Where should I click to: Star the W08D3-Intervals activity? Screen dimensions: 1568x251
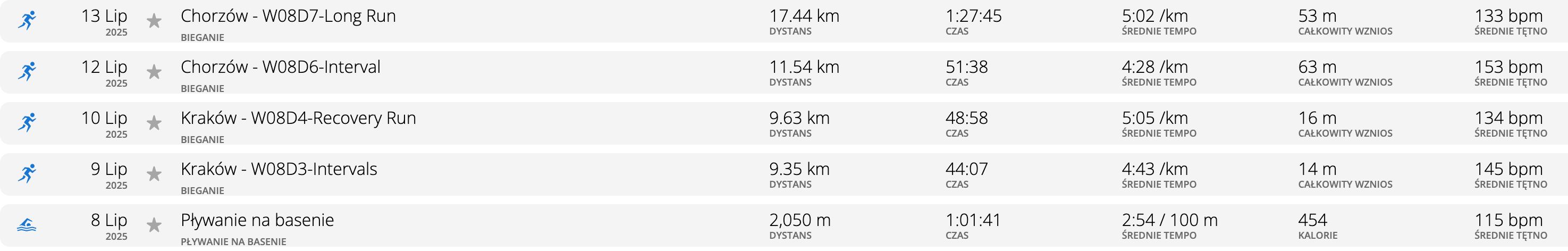(x=155, y=175)
